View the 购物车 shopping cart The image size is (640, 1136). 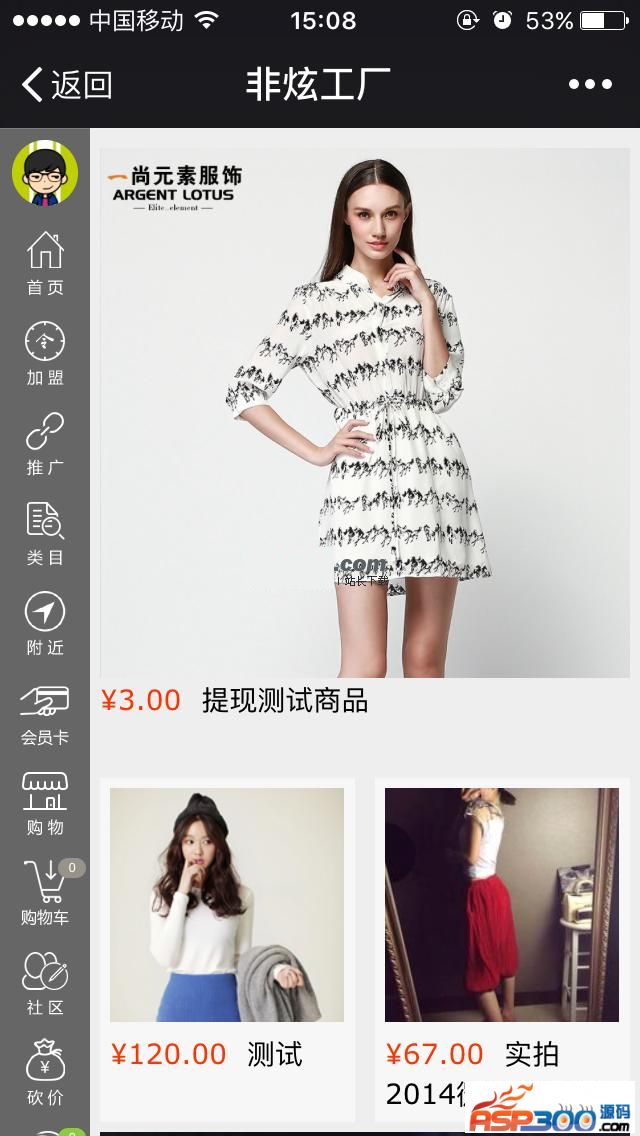(x=45, y=892)
